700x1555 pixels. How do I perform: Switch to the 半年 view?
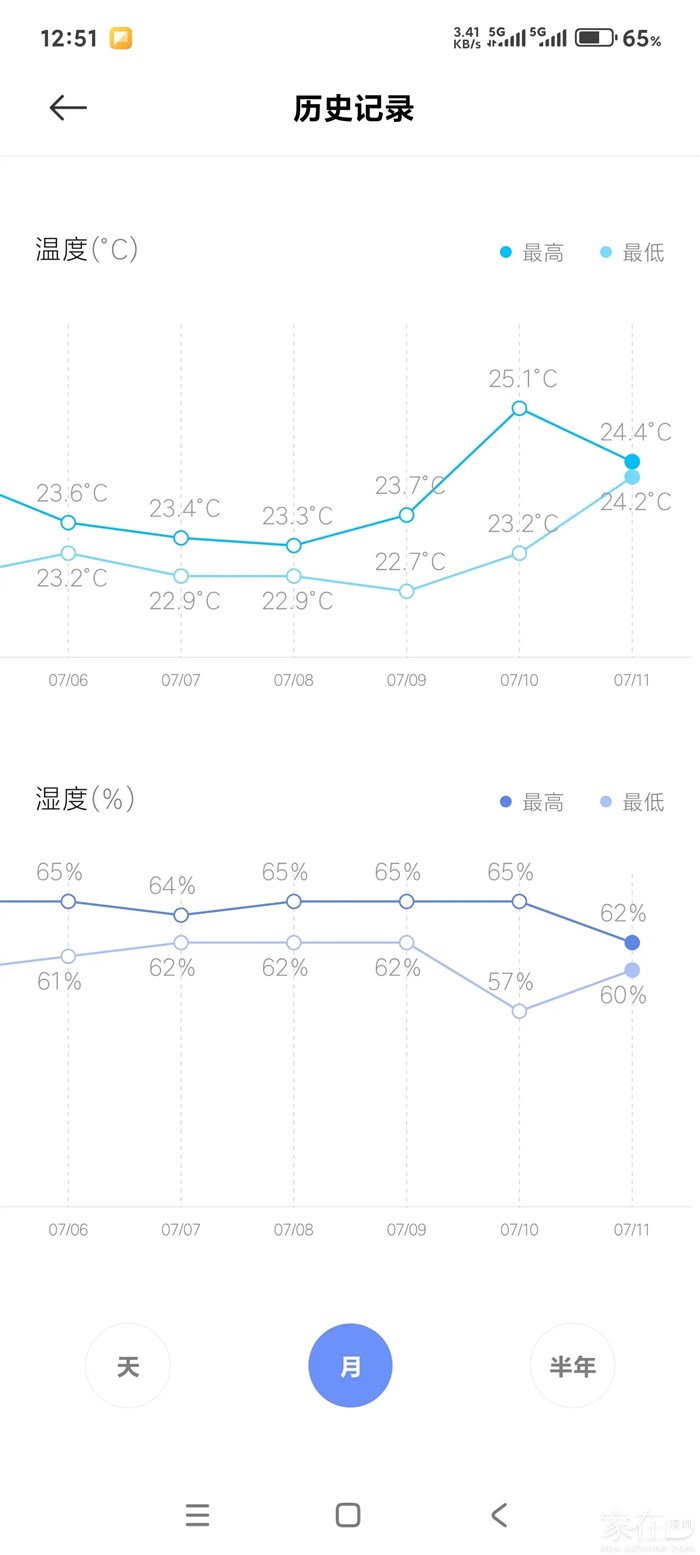tap(572, 1366)
